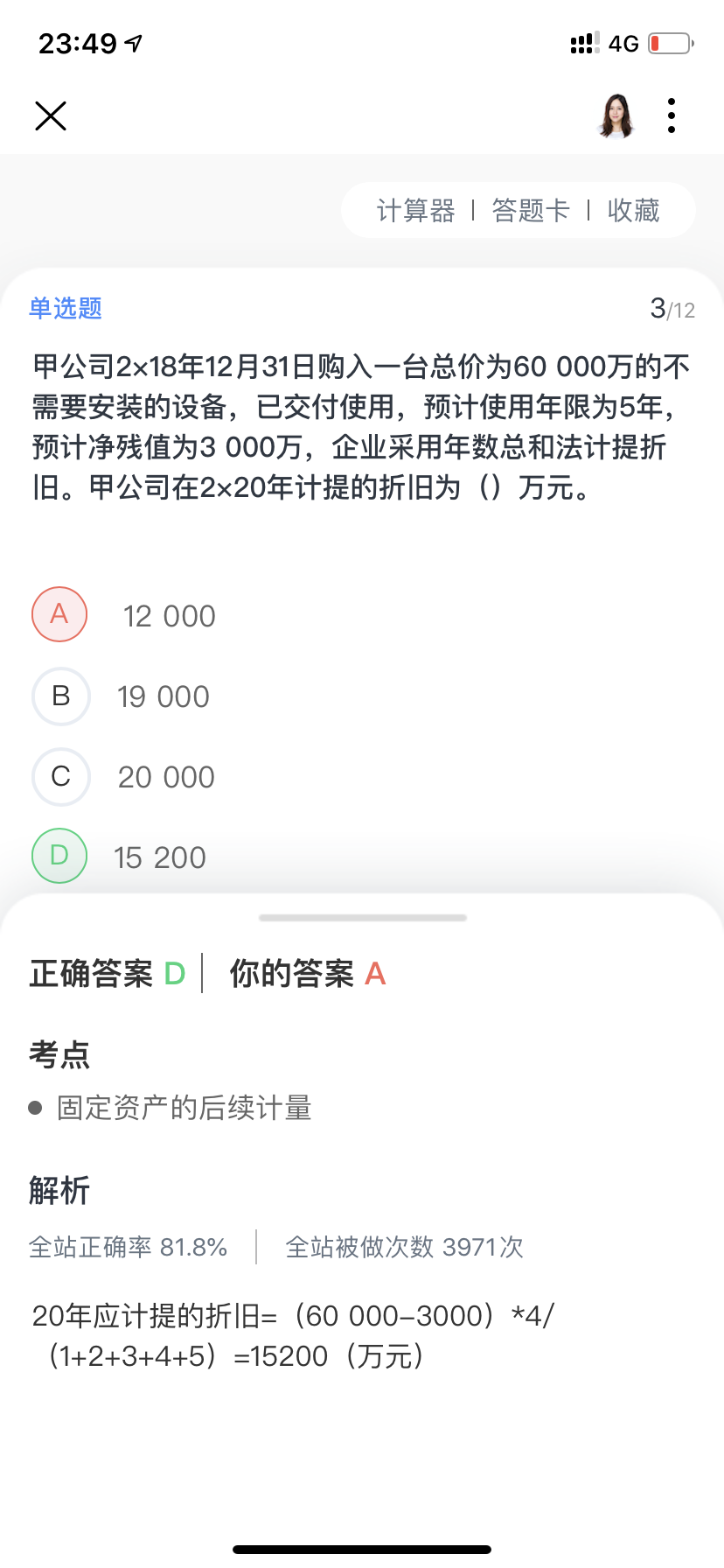Open the three-dot overflow menu
The width and height of the screenshot is (724, 1568).
coord(672,115)
